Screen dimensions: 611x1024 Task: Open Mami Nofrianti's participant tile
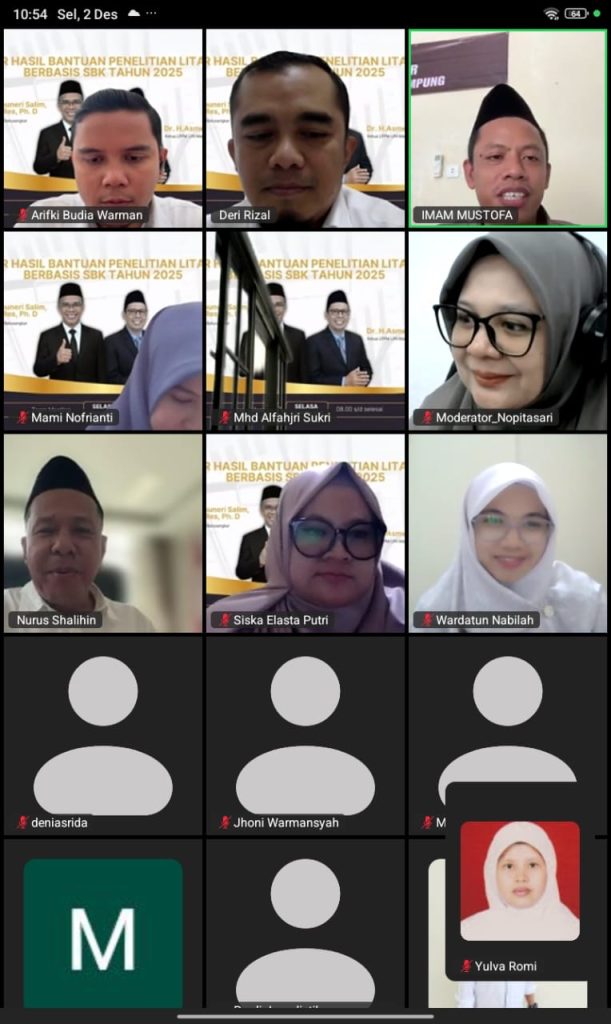tap(103, 330)
